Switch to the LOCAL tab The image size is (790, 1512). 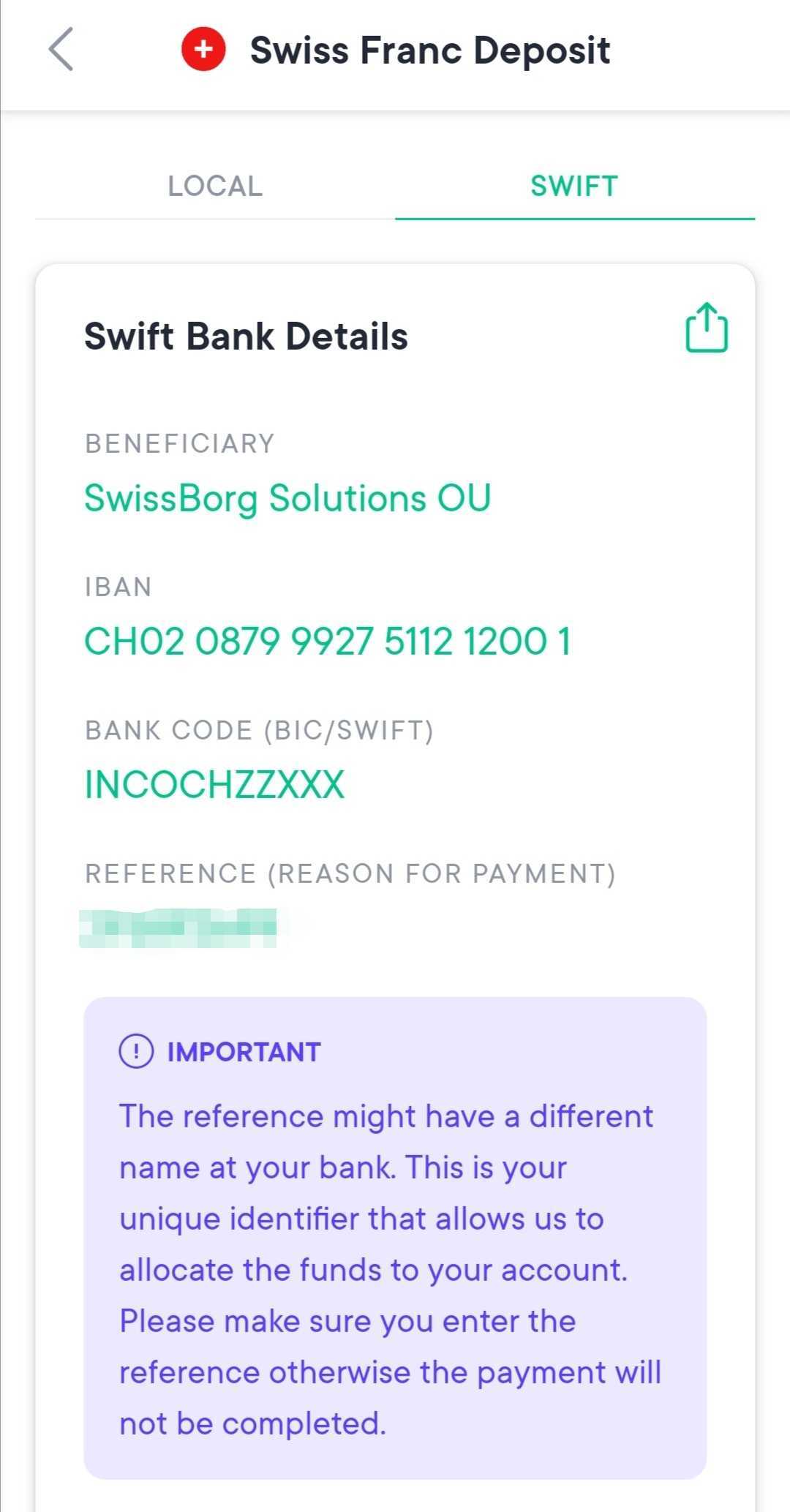[215, 186]
